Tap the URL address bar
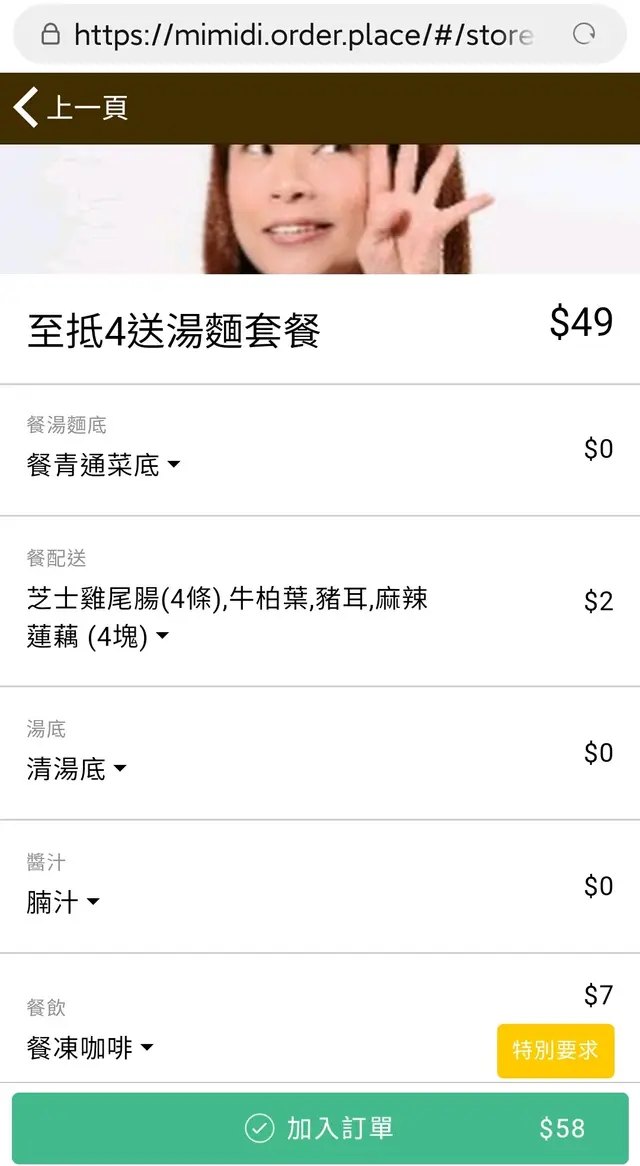The width and height of the screenshot is (640, 1166). (300, 36)
